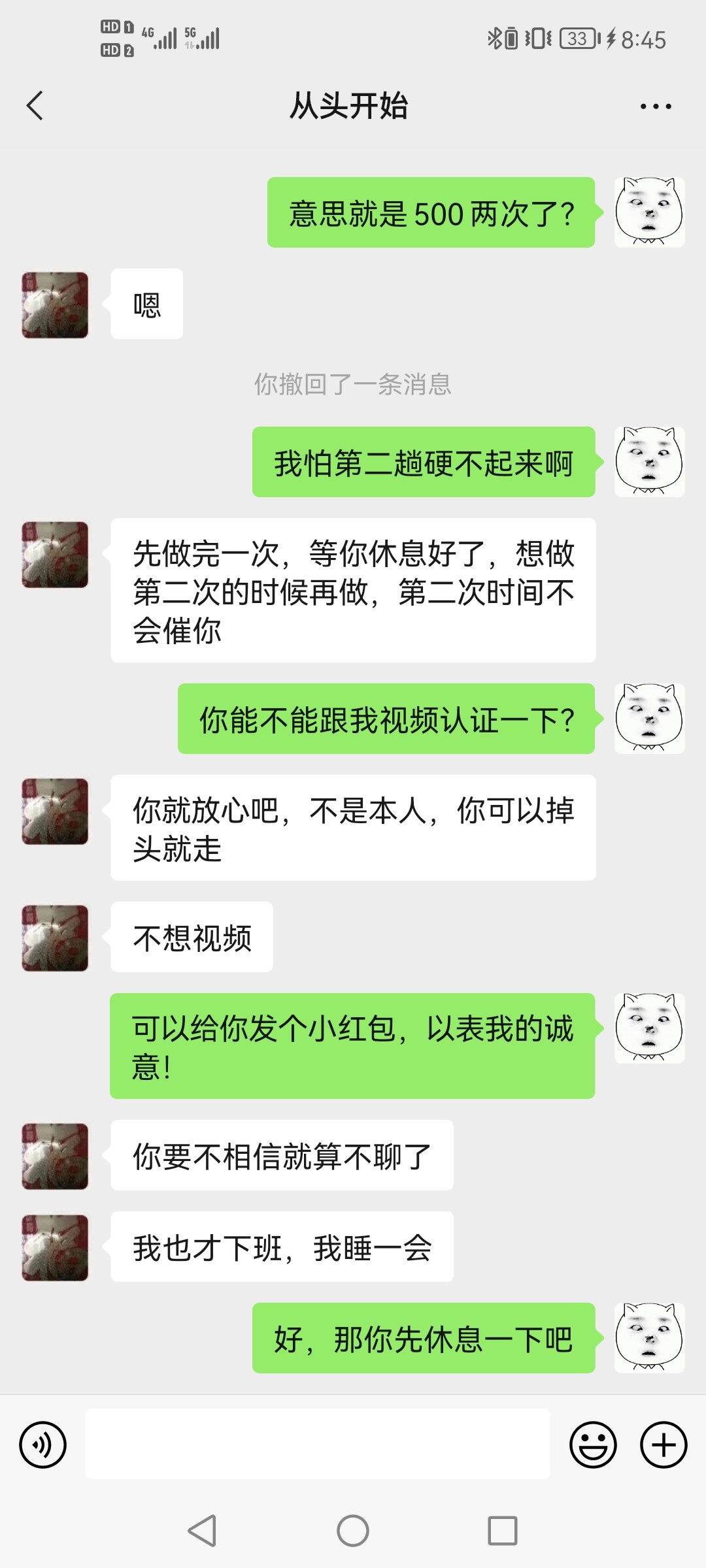Tap the contact avatar beside 嗯
Viewport: 706px width, 1568px height.
(55, 303)
